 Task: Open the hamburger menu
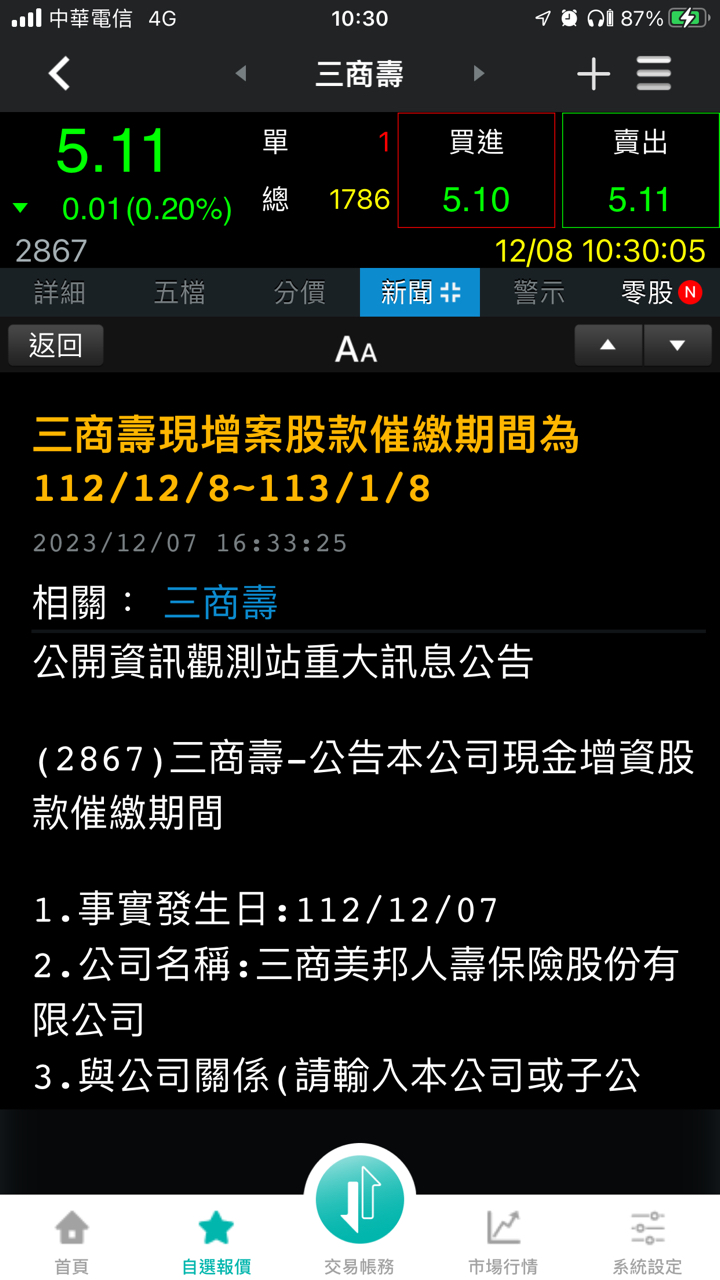[x=654, y=74]
